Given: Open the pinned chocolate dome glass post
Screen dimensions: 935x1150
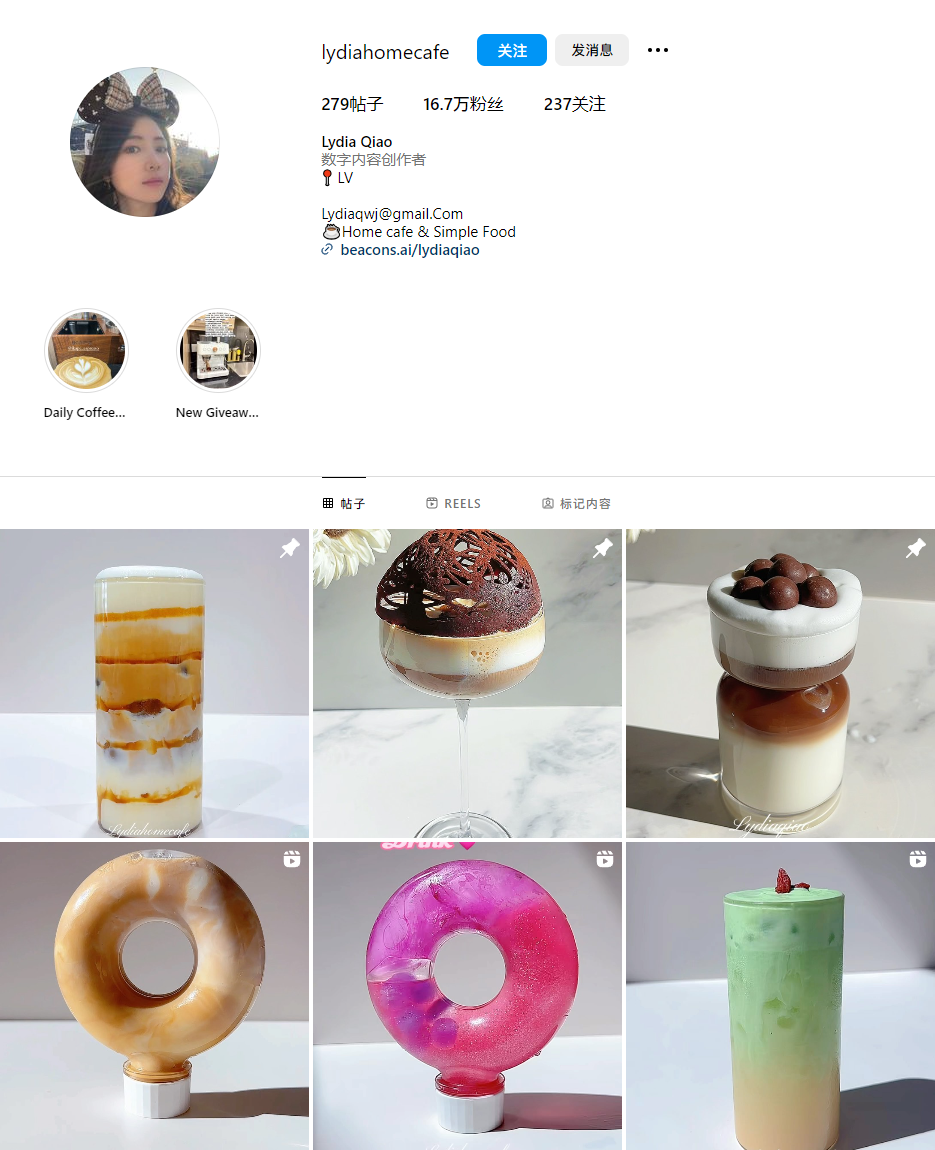Looking at the screenshot, I should tap(467, 684).
